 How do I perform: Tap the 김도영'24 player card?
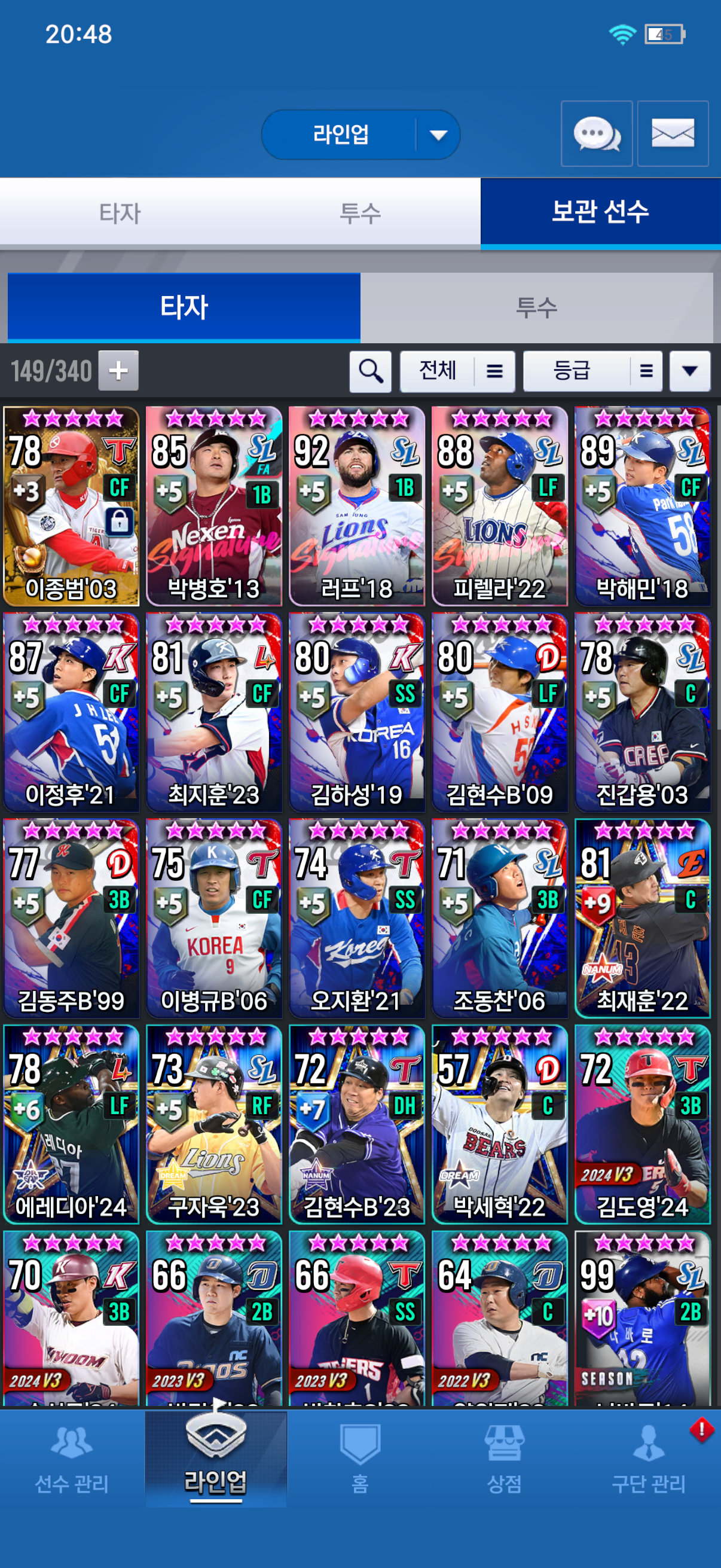(642, 1124)
